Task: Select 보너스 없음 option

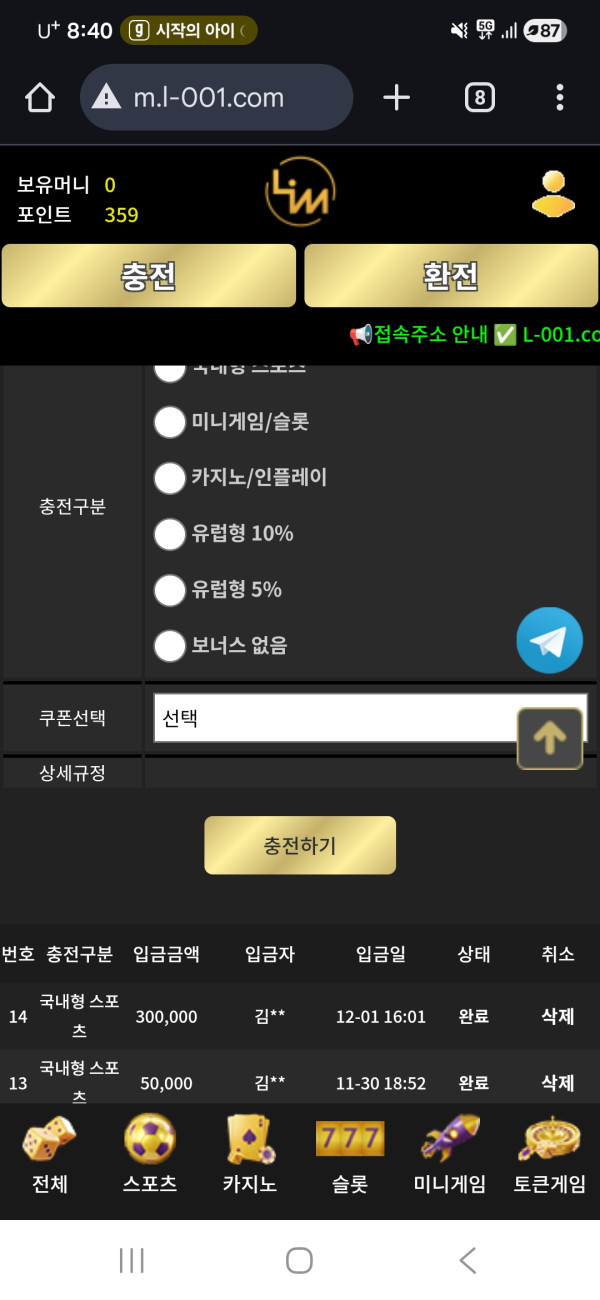Action: 170,645
